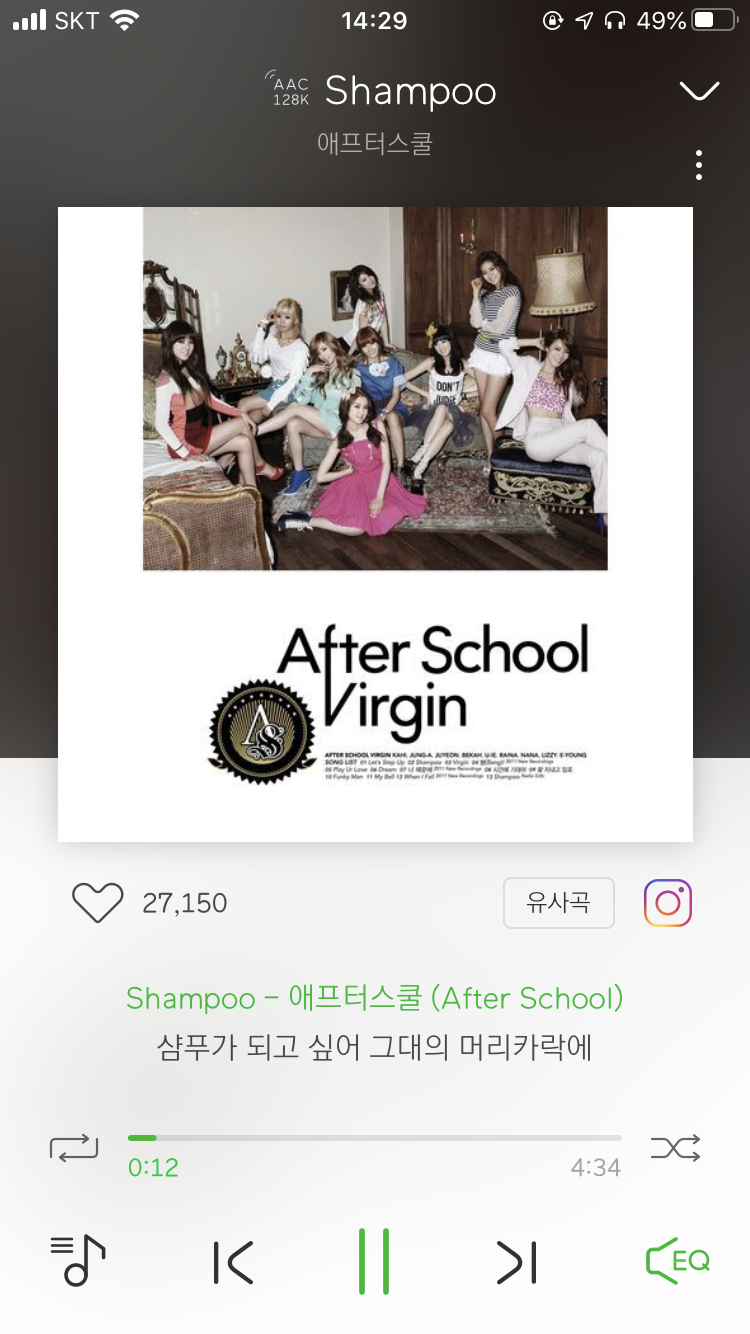Collapse the player with the down chevron

pyautogui.click(x=699, y=91)
